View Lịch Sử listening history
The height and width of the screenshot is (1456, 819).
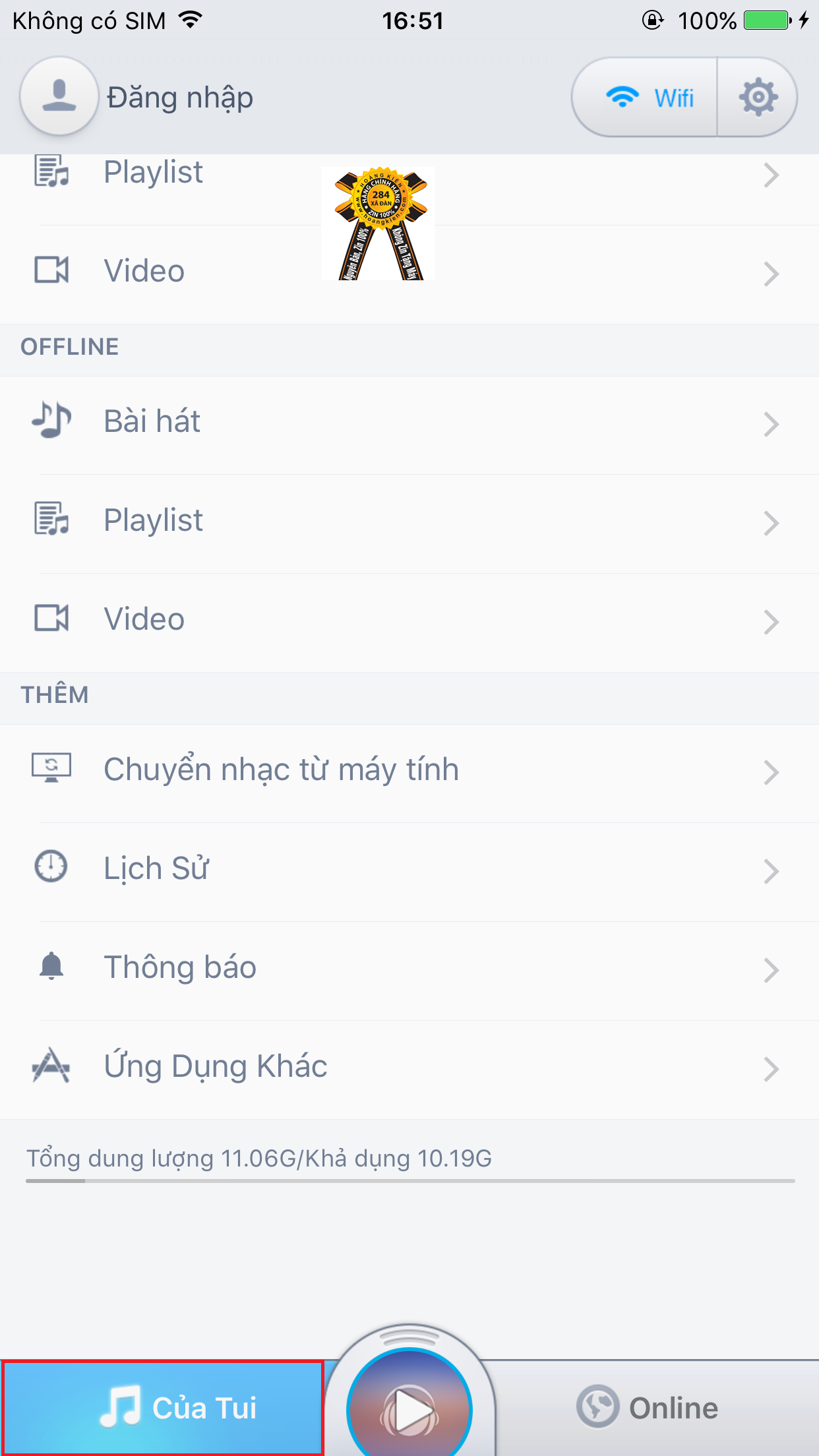click(x=409, y=869)
